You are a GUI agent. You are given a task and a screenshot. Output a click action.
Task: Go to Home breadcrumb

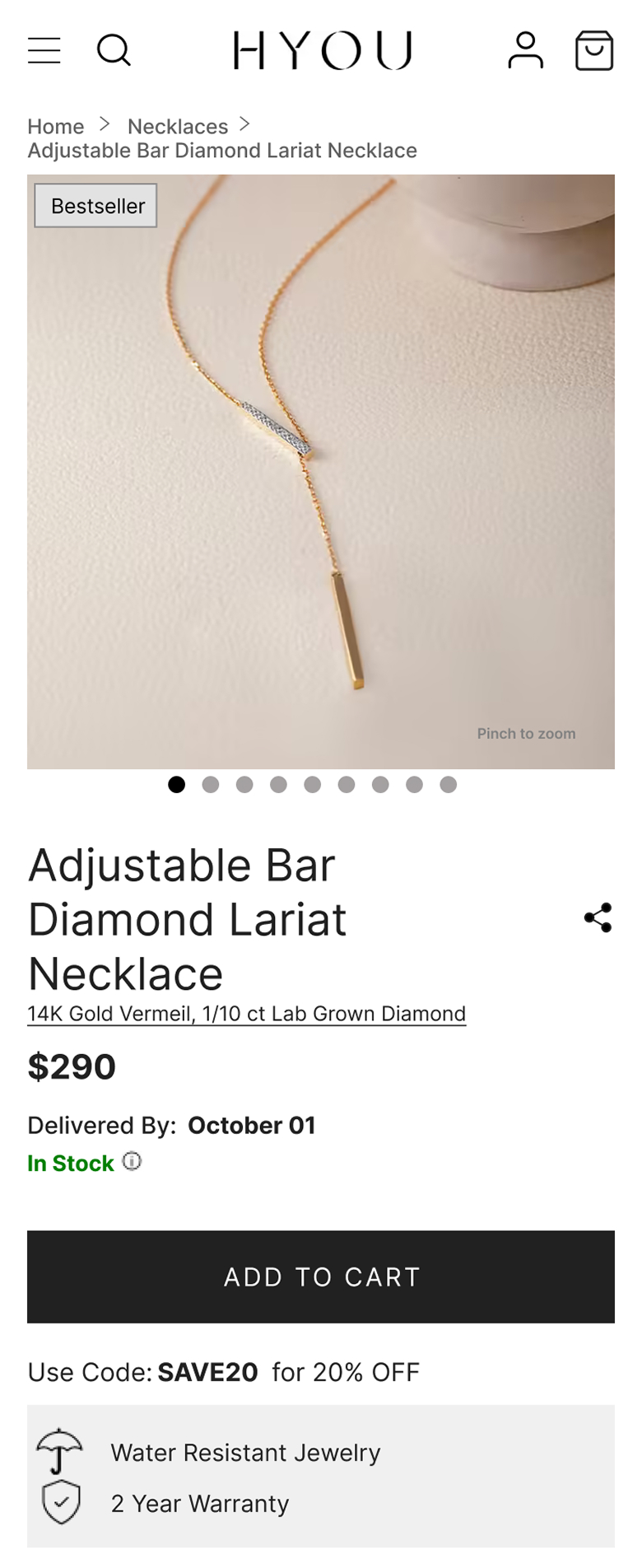pos(56,126)
